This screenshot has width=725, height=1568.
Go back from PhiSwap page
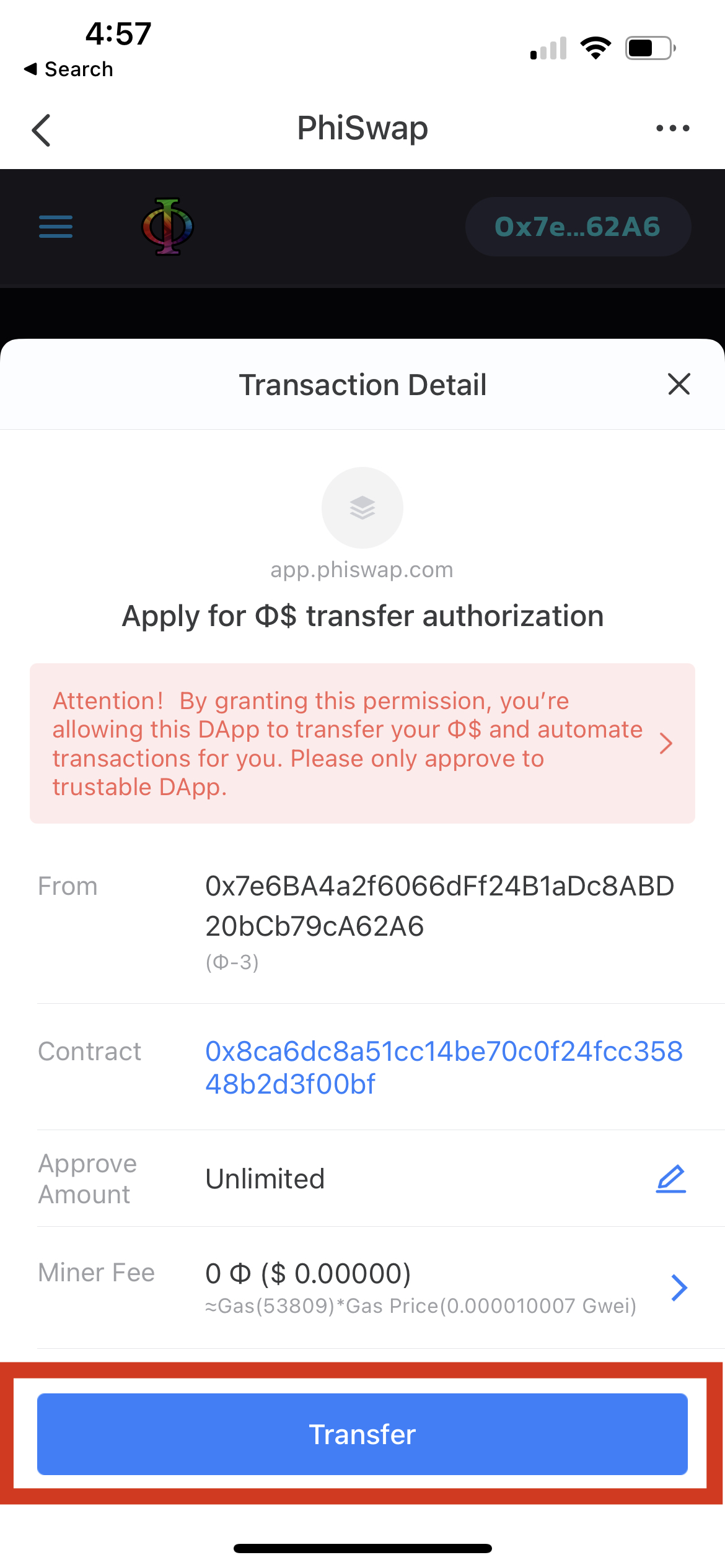coord(41,130)
